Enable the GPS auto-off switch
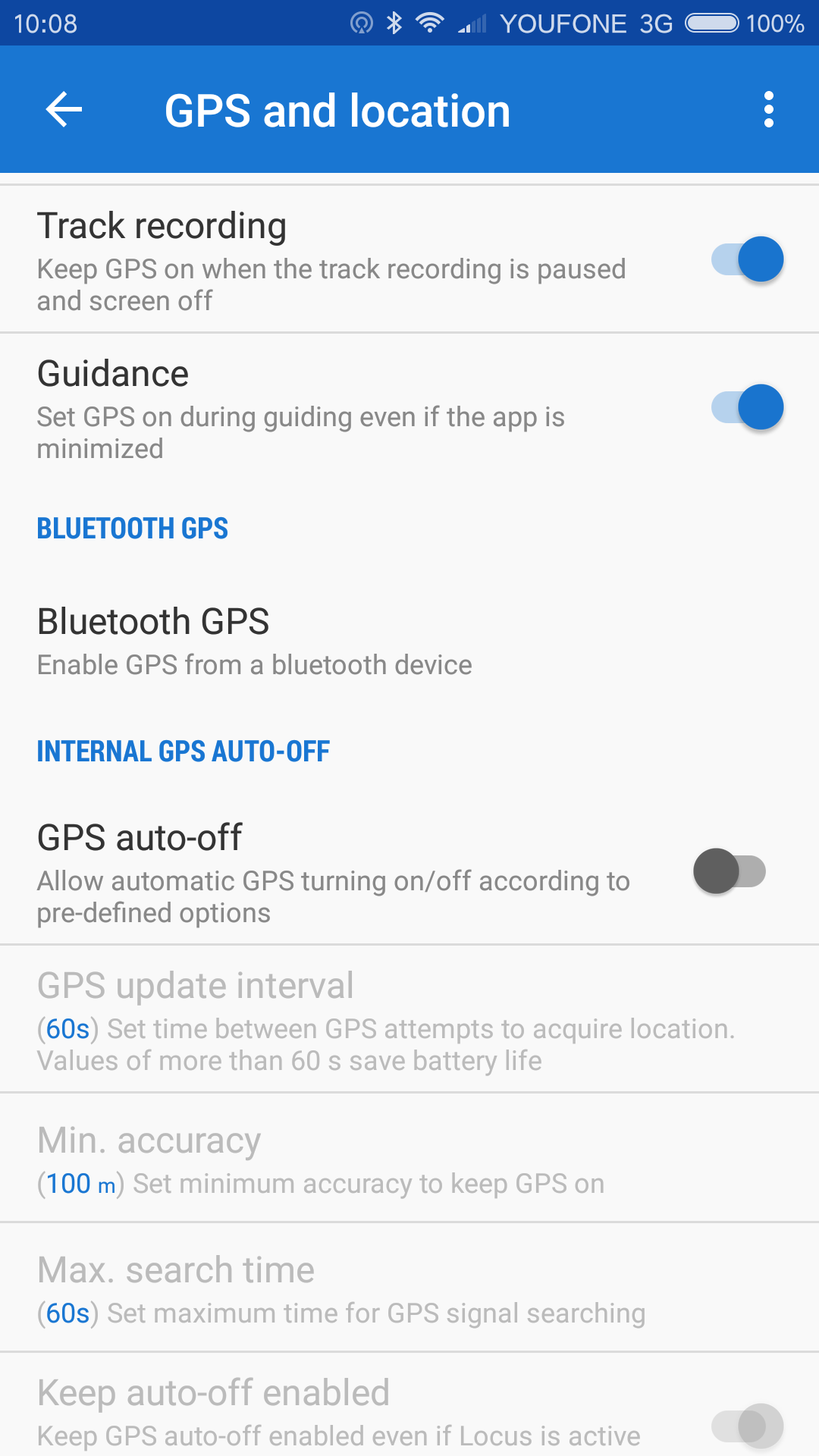Image resolution: width=819 pixels, height=1456 pixels. 729,871
